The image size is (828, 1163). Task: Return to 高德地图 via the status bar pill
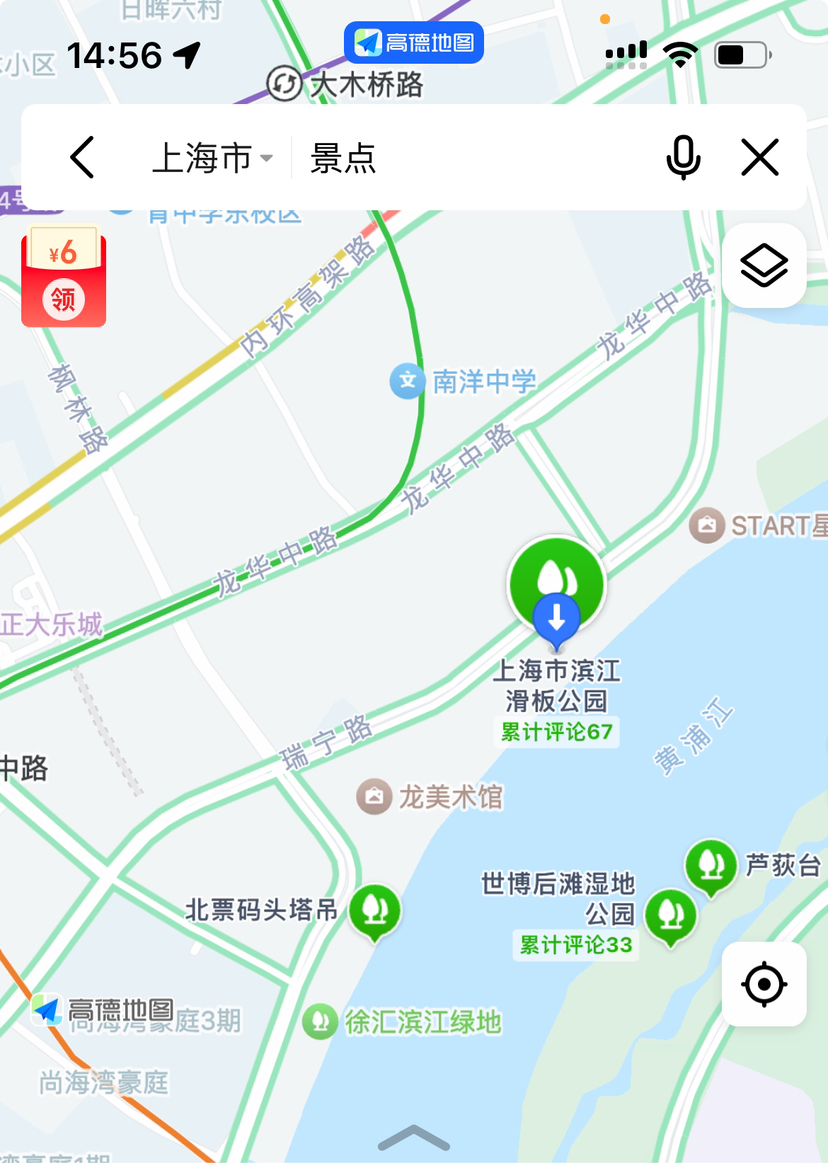tap(414, 43)
